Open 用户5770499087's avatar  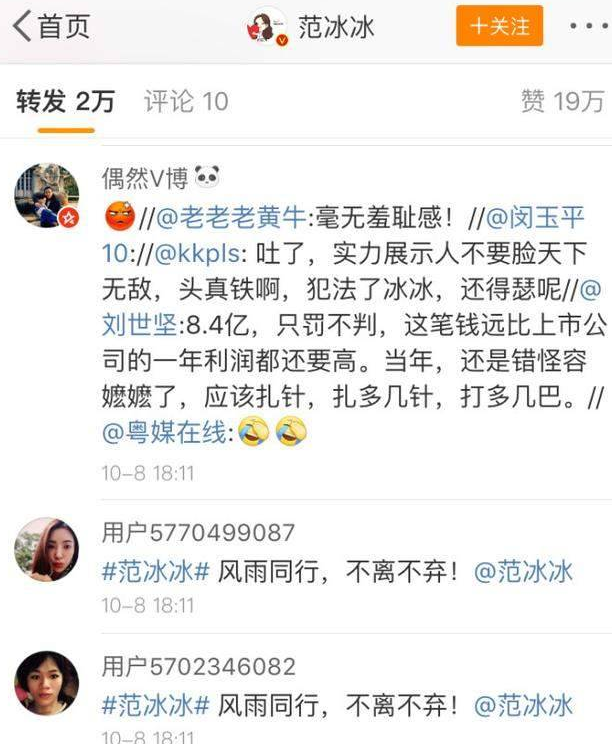coord(46,549)
